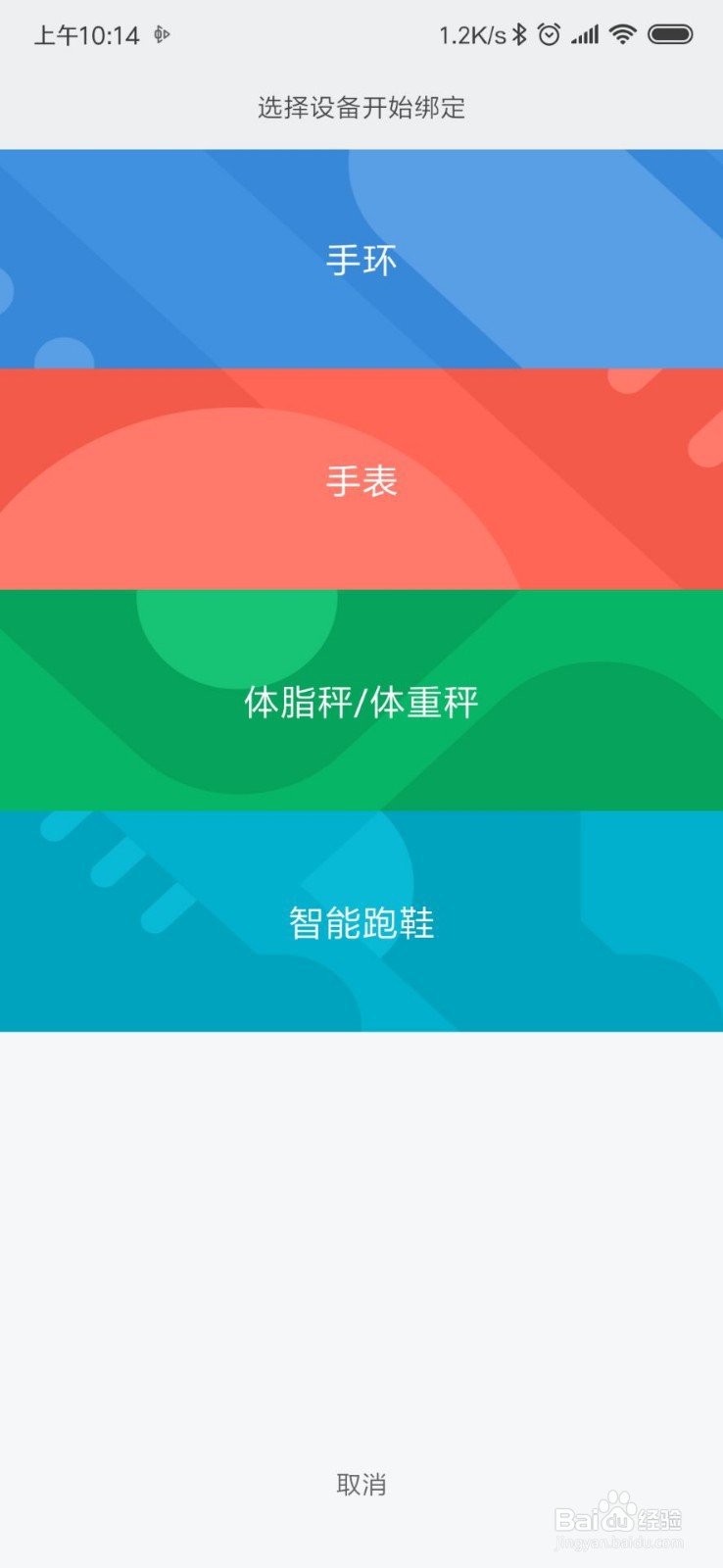Tap the headset icon next to the clock
723x1568 pixels.
coord(160,33)
